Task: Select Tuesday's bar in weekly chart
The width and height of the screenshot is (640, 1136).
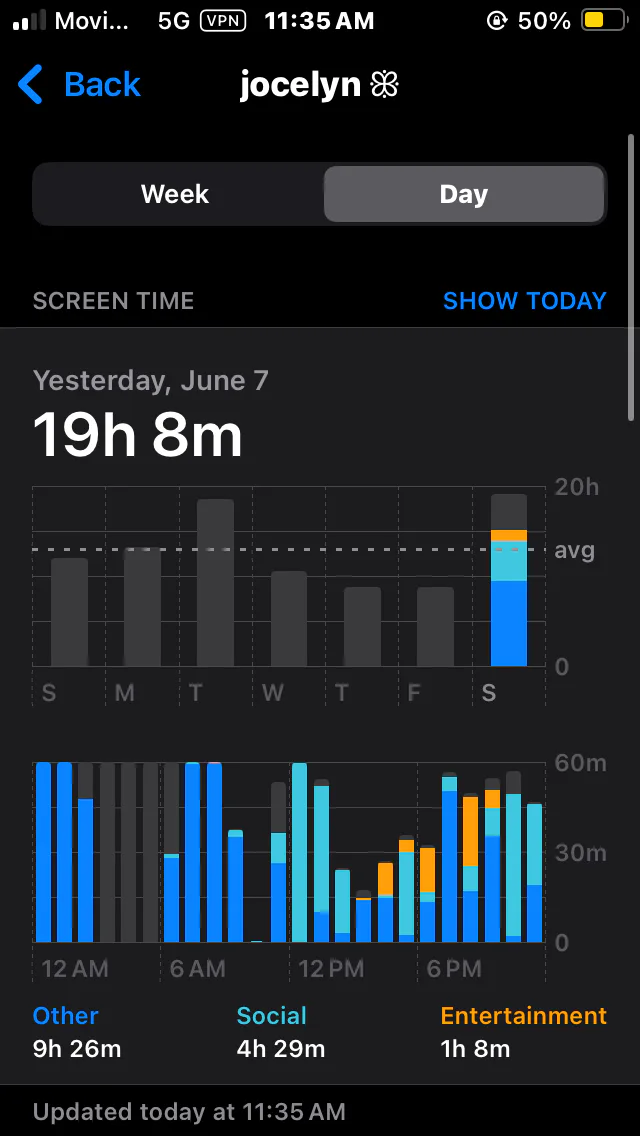Action: (215, 582)
